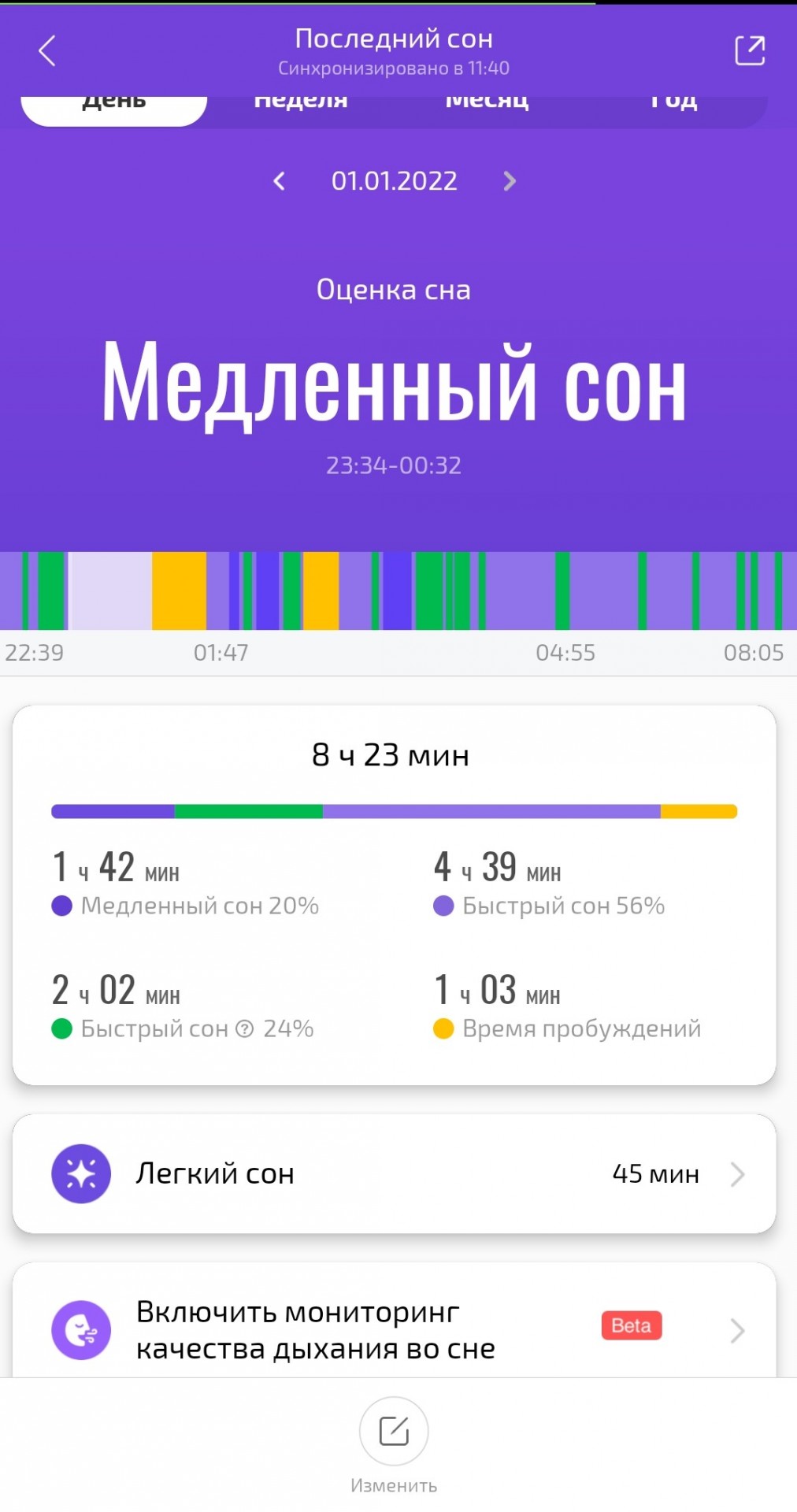Go to the previous day before 01.01.2022
This screenshot has height=1512, width=797.
(x=279, y=181)
